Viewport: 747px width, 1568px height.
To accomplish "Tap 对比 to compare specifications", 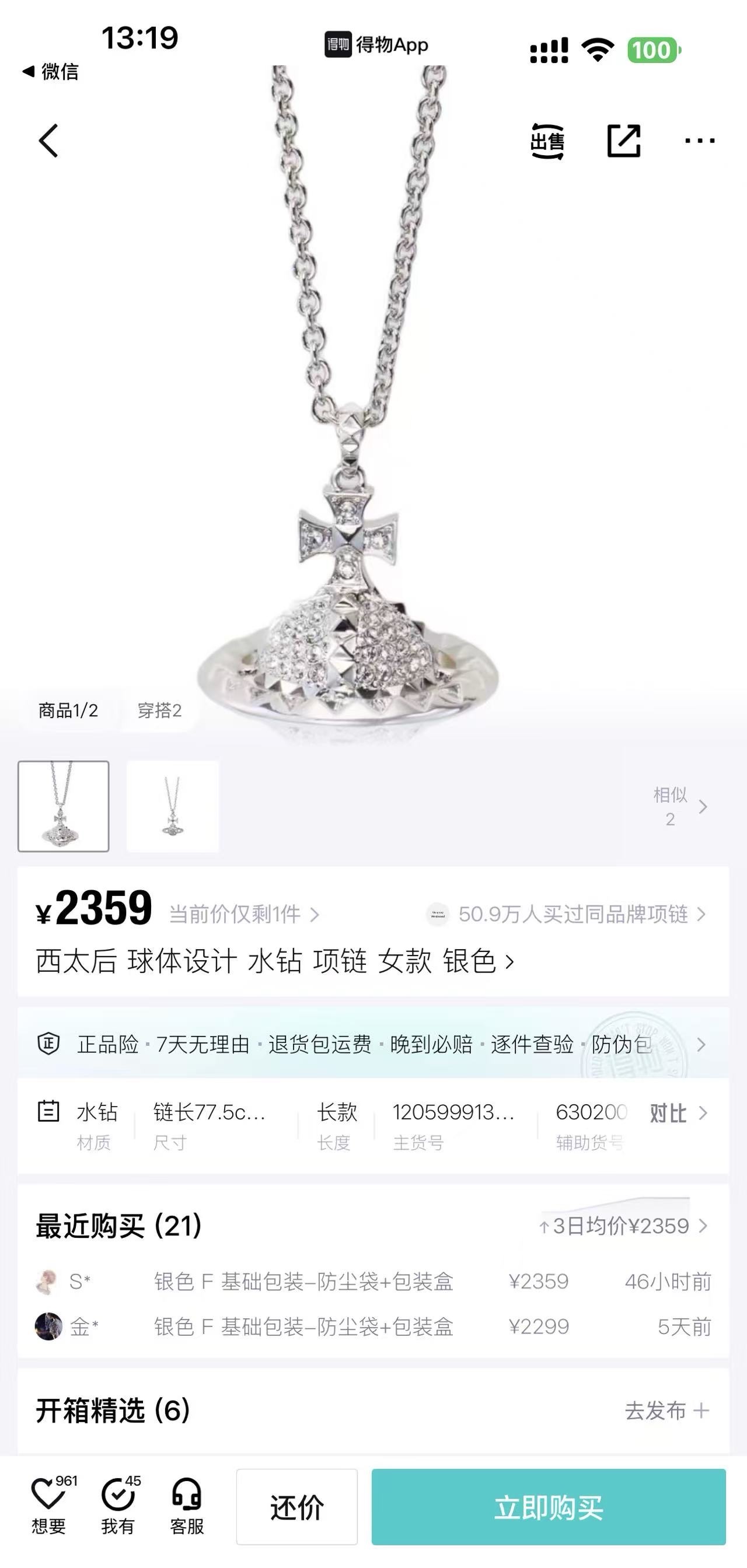I will [x=677, y=1114].
